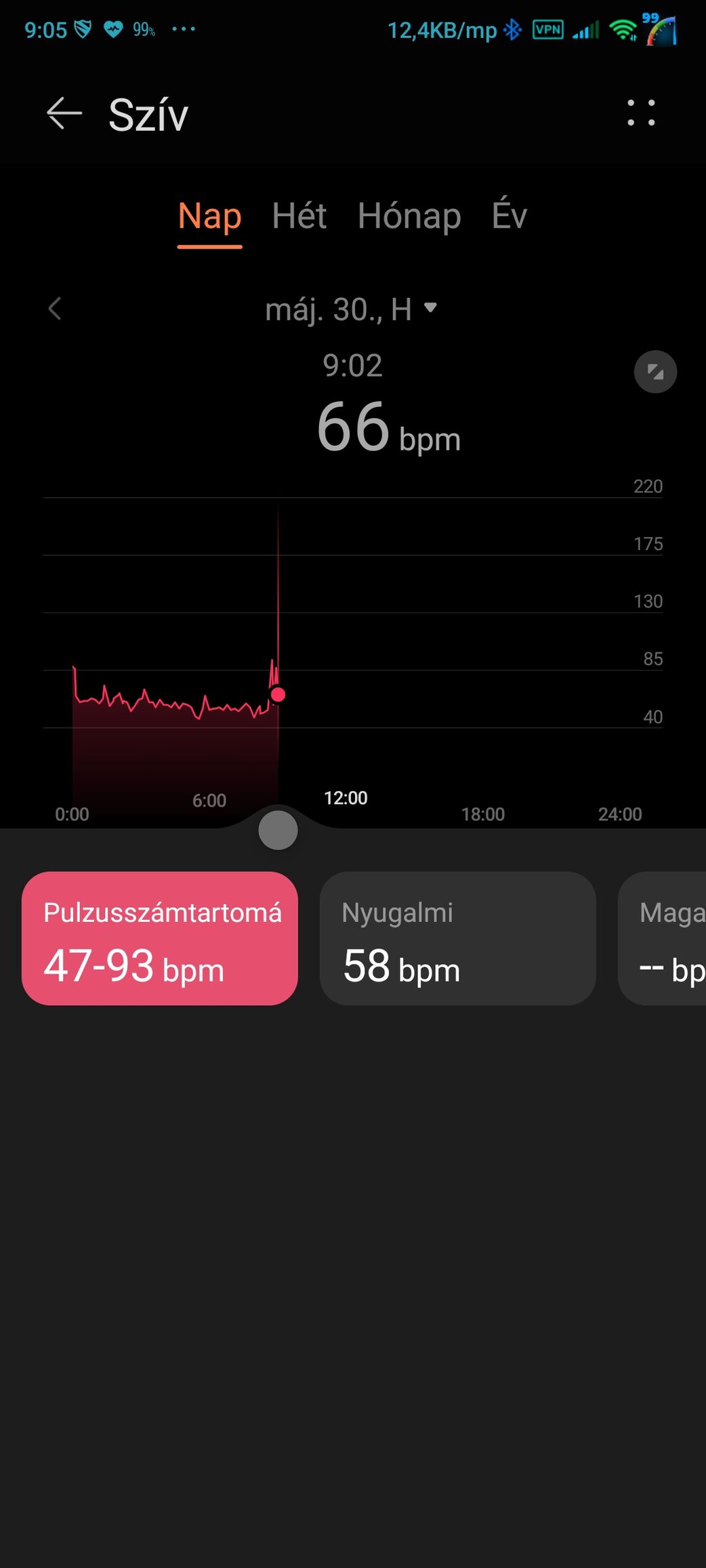This screenshot has height=1568, width=706.
Task: Select the partially visible Maga card
Action: [x=662, y=939]
